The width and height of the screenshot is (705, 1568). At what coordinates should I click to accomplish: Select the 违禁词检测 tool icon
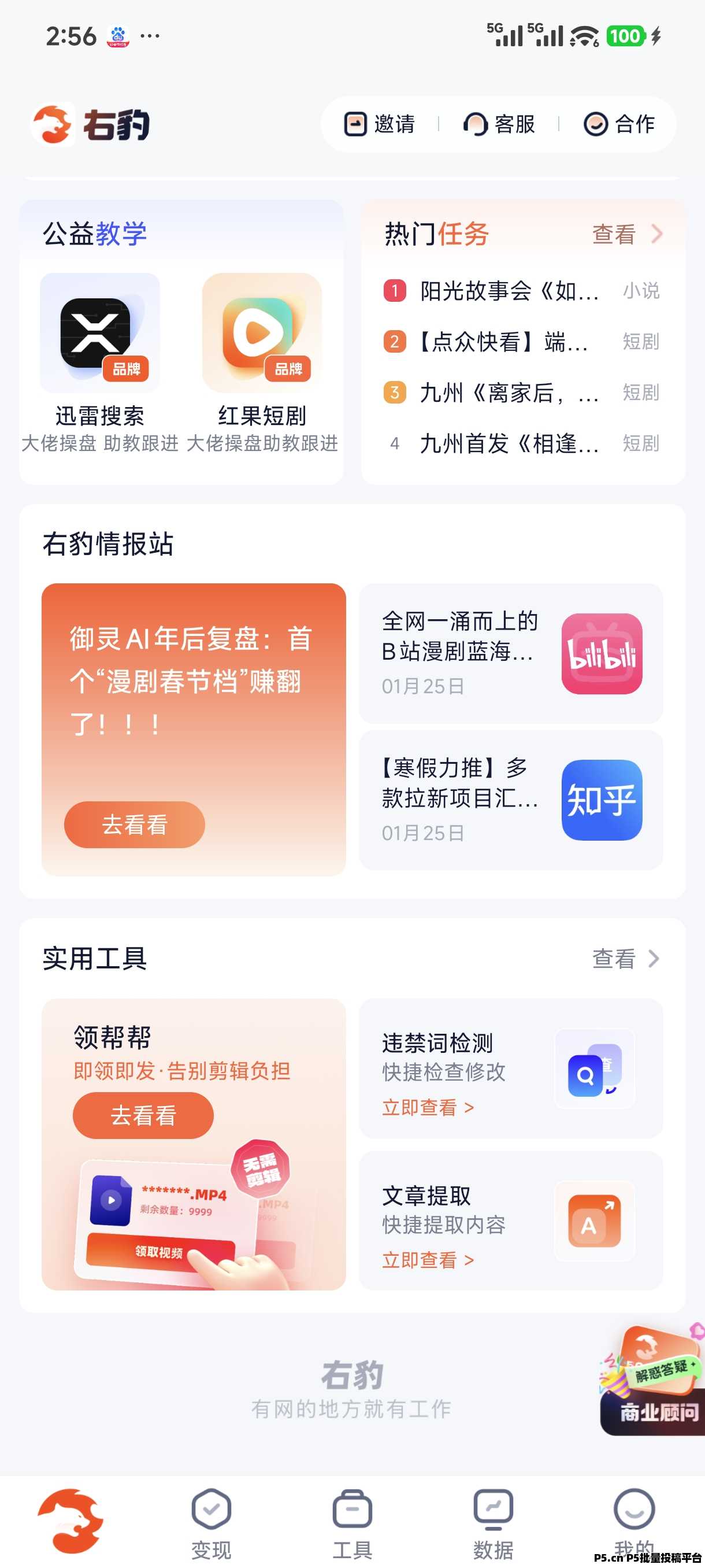coord(593,1071)
